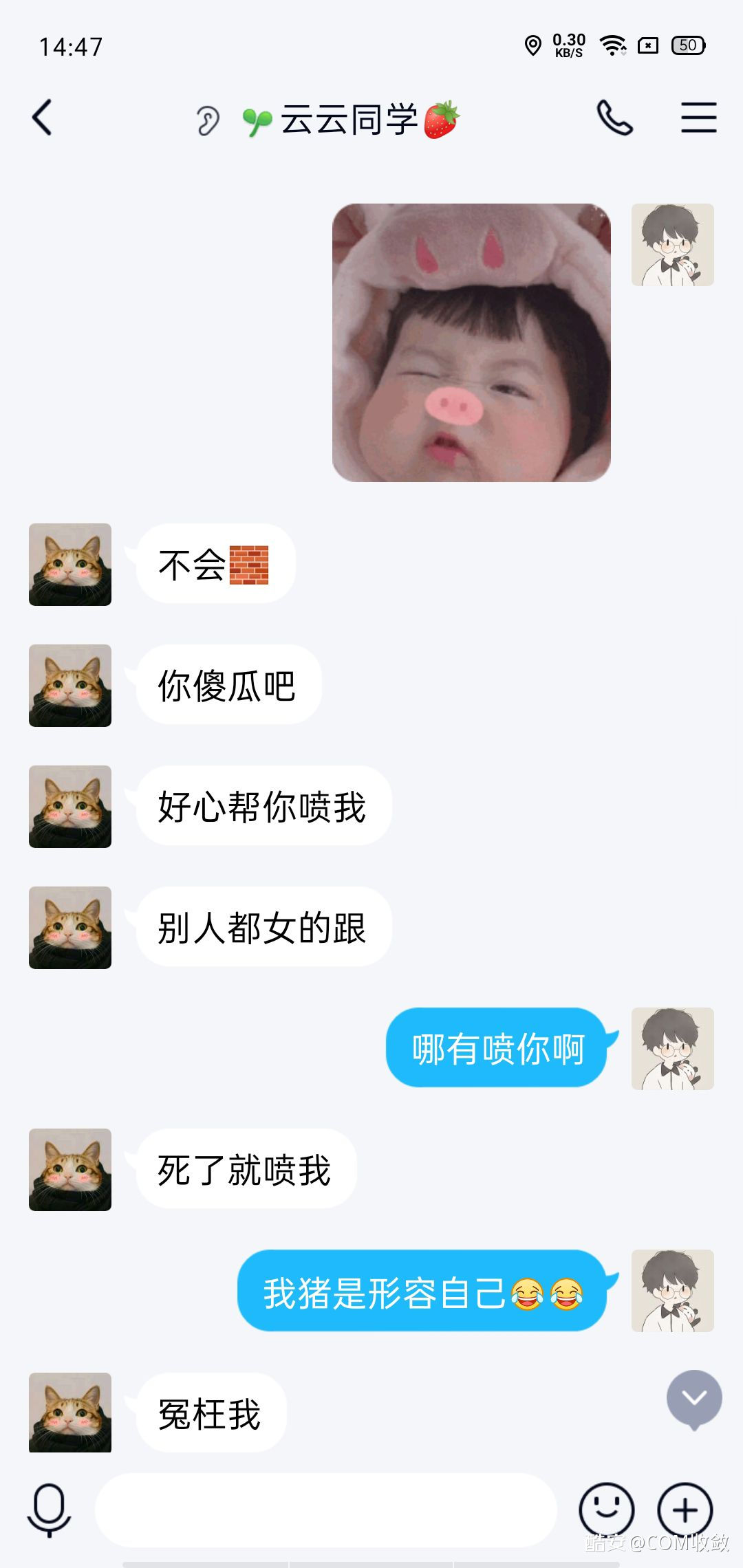743x1568 pixels.
Task: Go back from the chat
Action: (43, 118)
